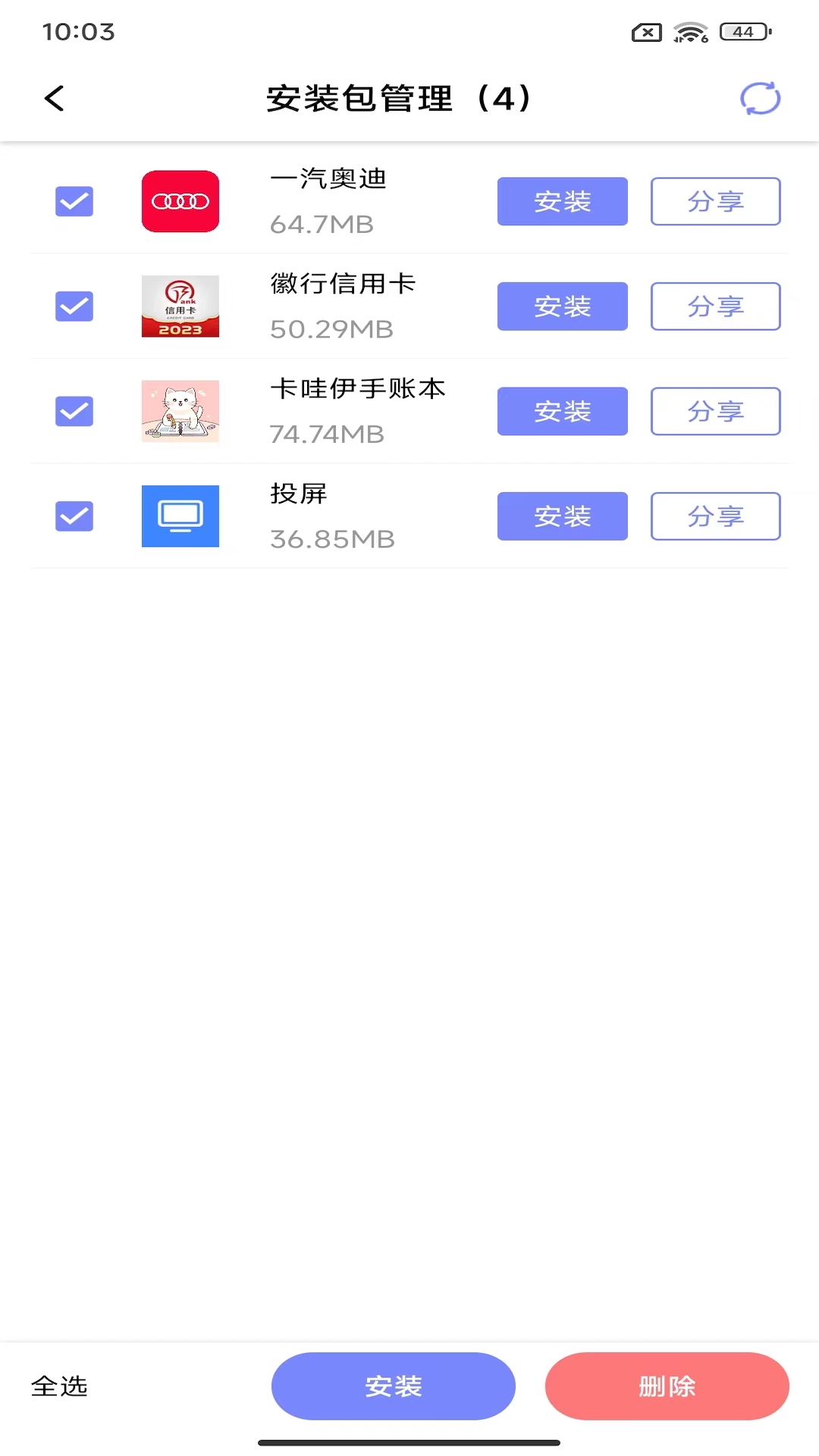Tap the refresh icon in the top bar
The height and width of the screenshot is (1456, 819).
pyautogui.click(x=759, y=99)
